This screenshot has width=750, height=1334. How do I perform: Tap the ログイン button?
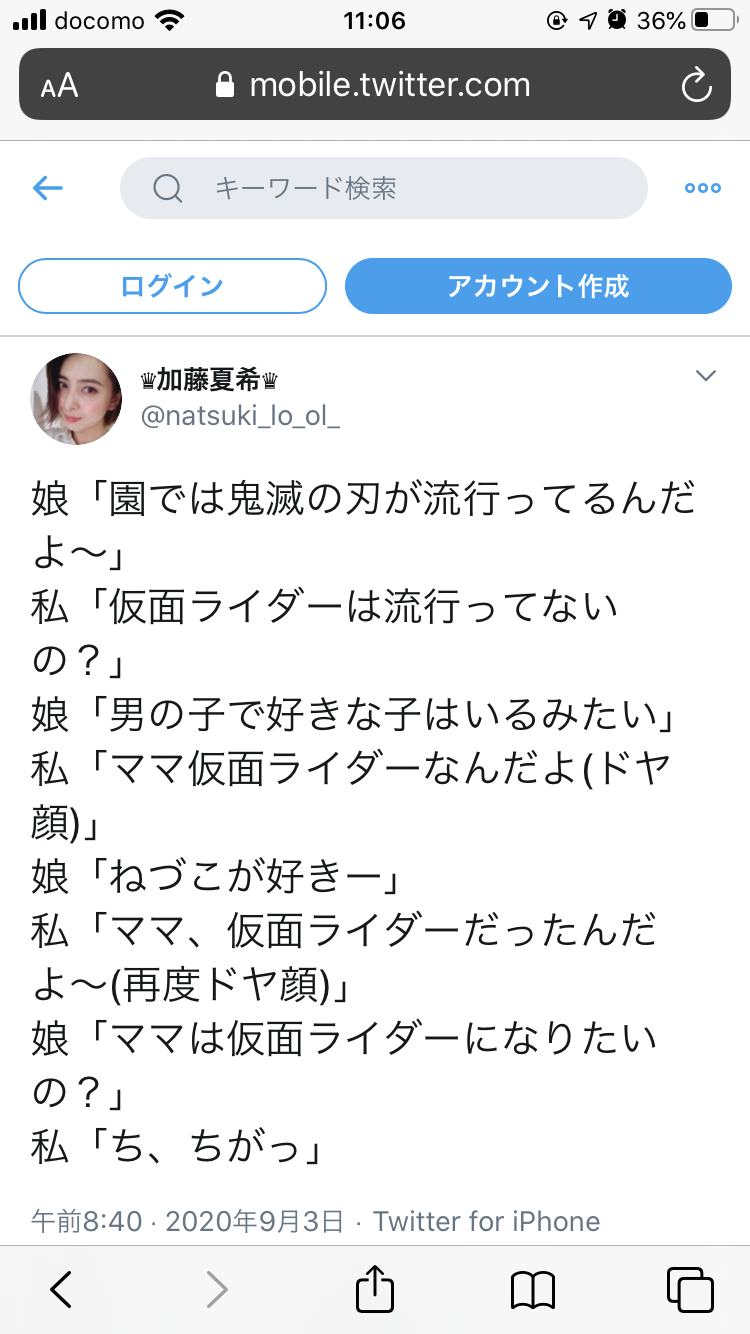pos(172,286)
